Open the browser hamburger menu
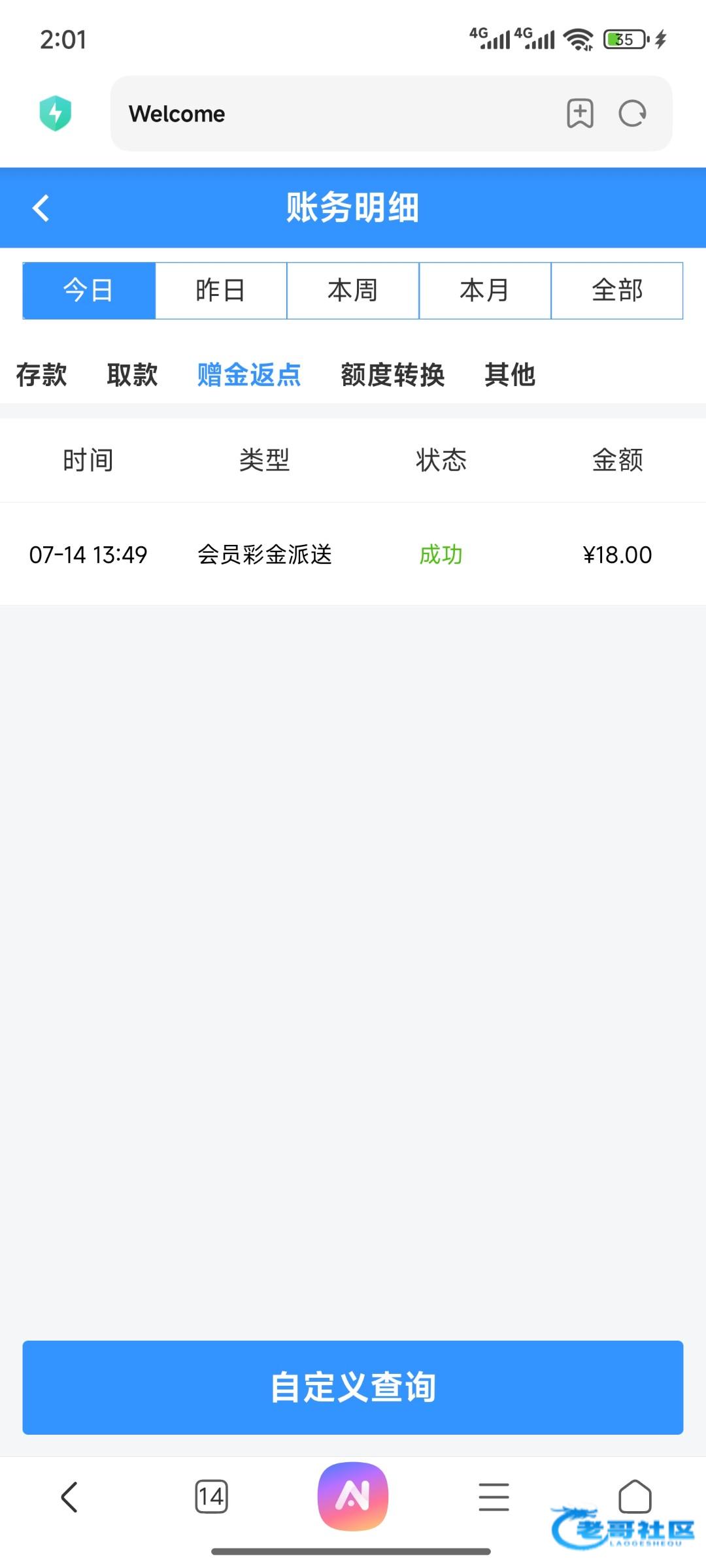The height and width of the screenshot is (1568, 706). [x=494, y=1497]
